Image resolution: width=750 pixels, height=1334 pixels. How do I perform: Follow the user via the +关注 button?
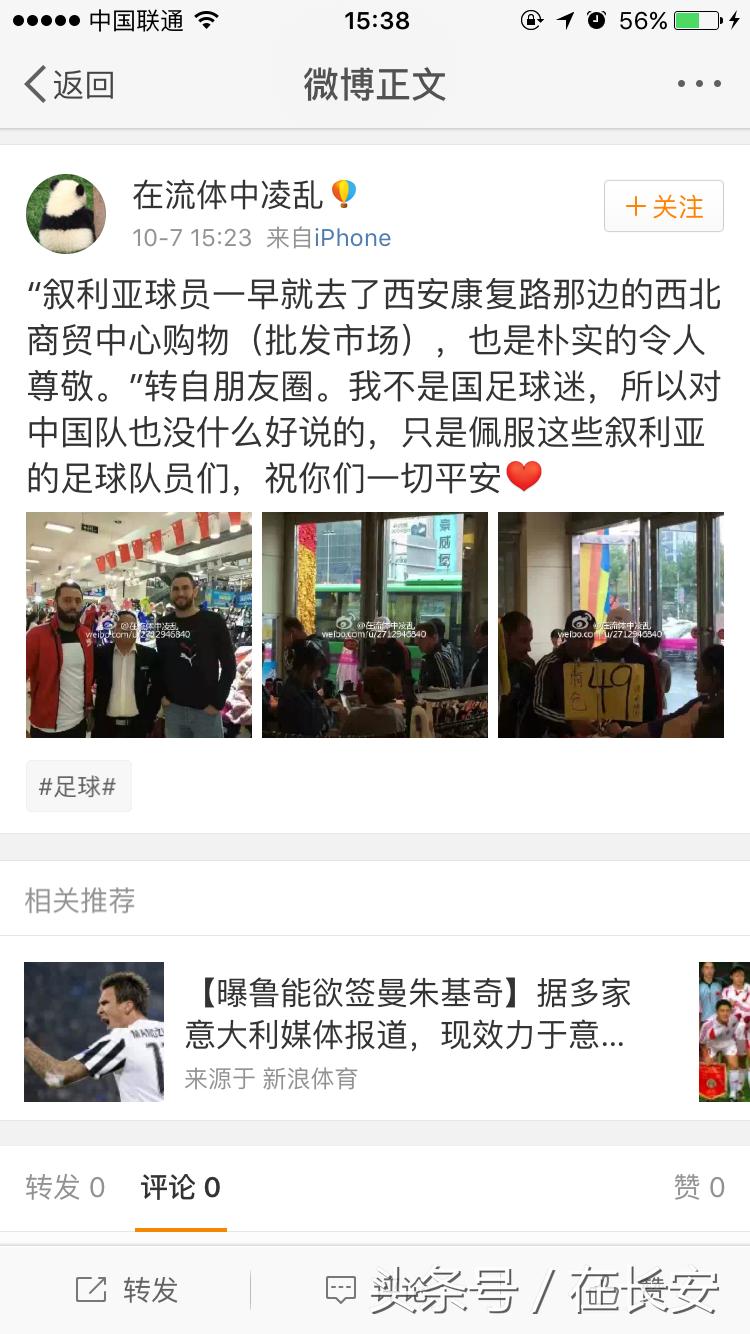pos(664,206)
